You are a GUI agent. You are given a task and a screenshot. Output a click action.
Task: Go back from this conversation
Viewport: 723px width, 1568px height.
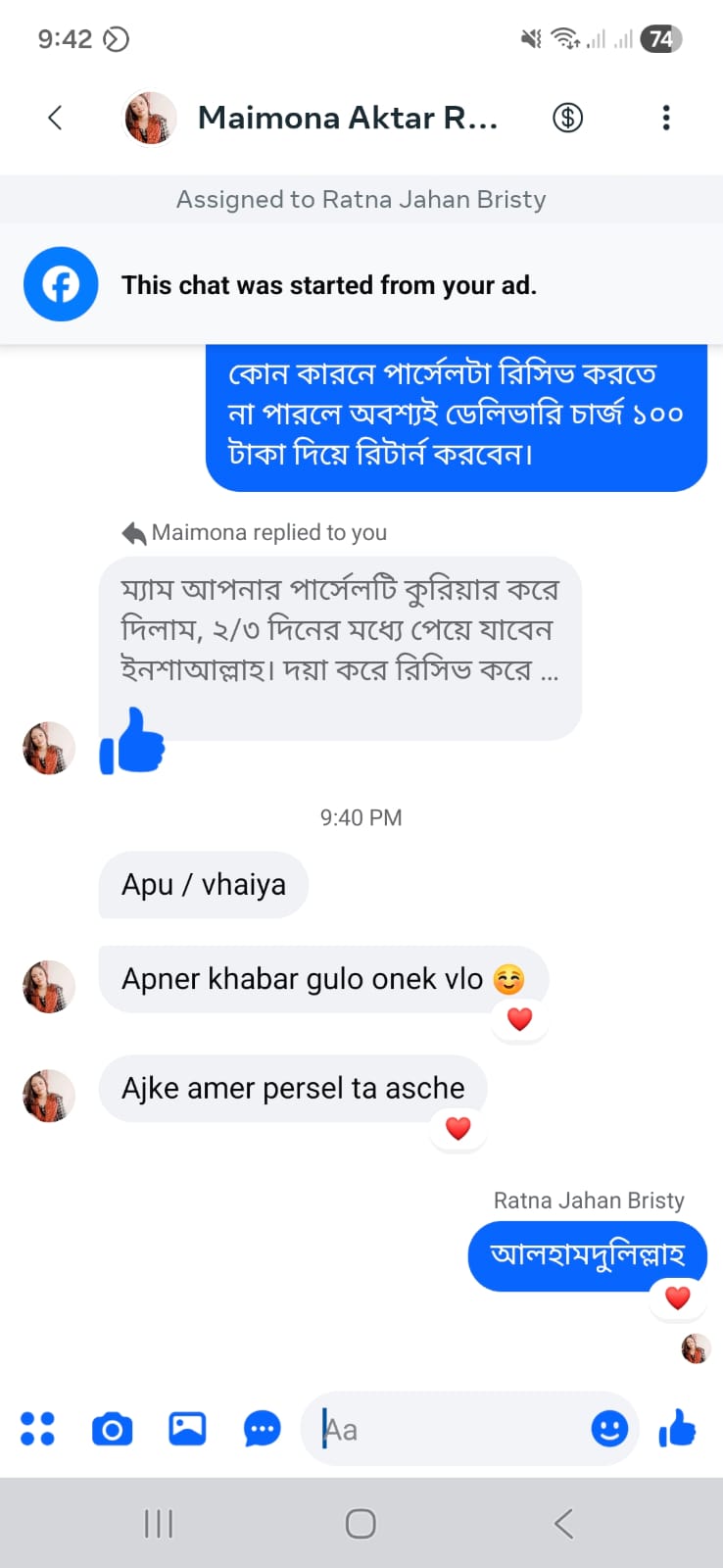tap(55, 118)
